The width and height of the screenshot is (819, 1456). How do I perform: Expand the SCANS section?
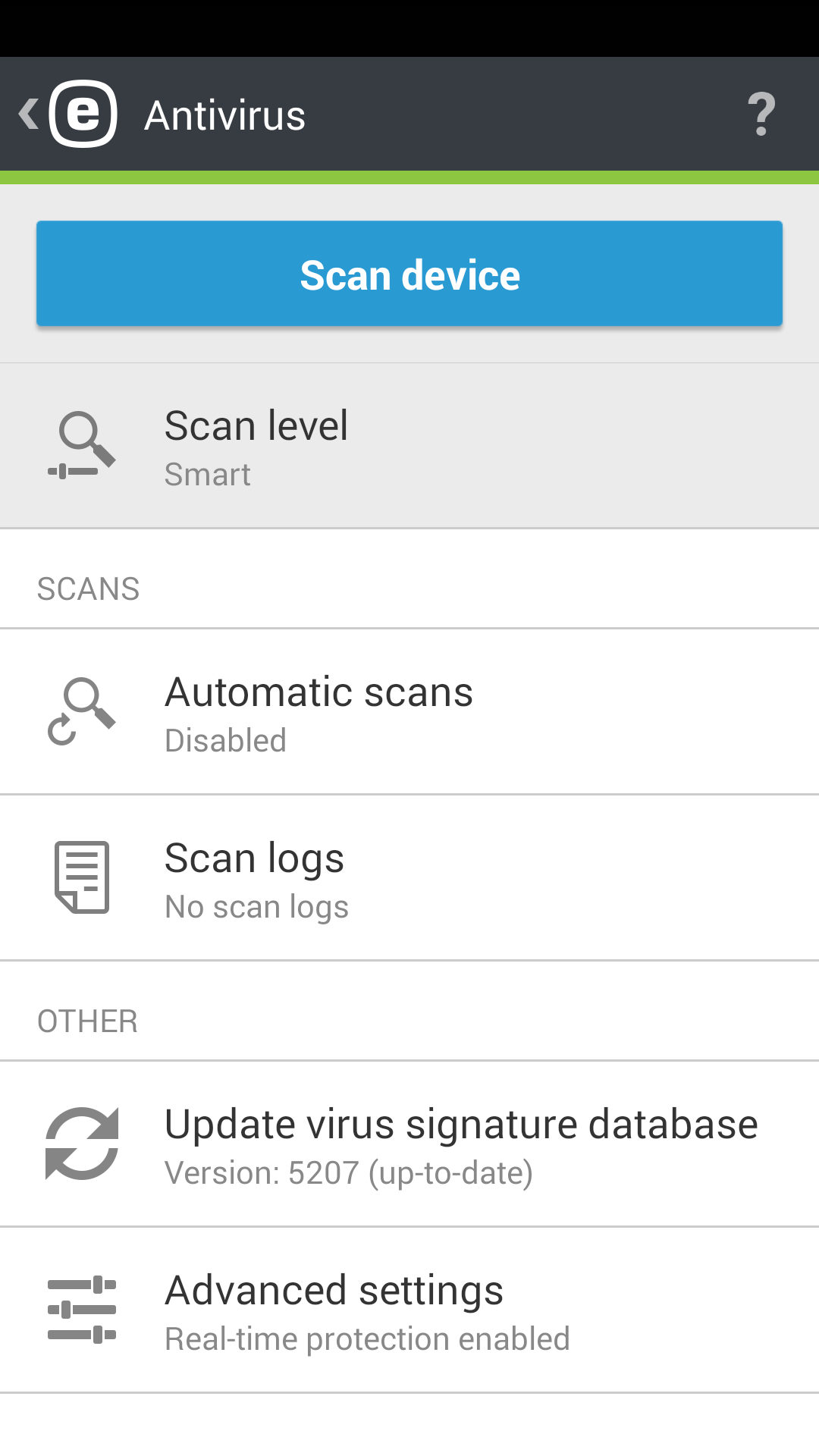coord(89,588)
